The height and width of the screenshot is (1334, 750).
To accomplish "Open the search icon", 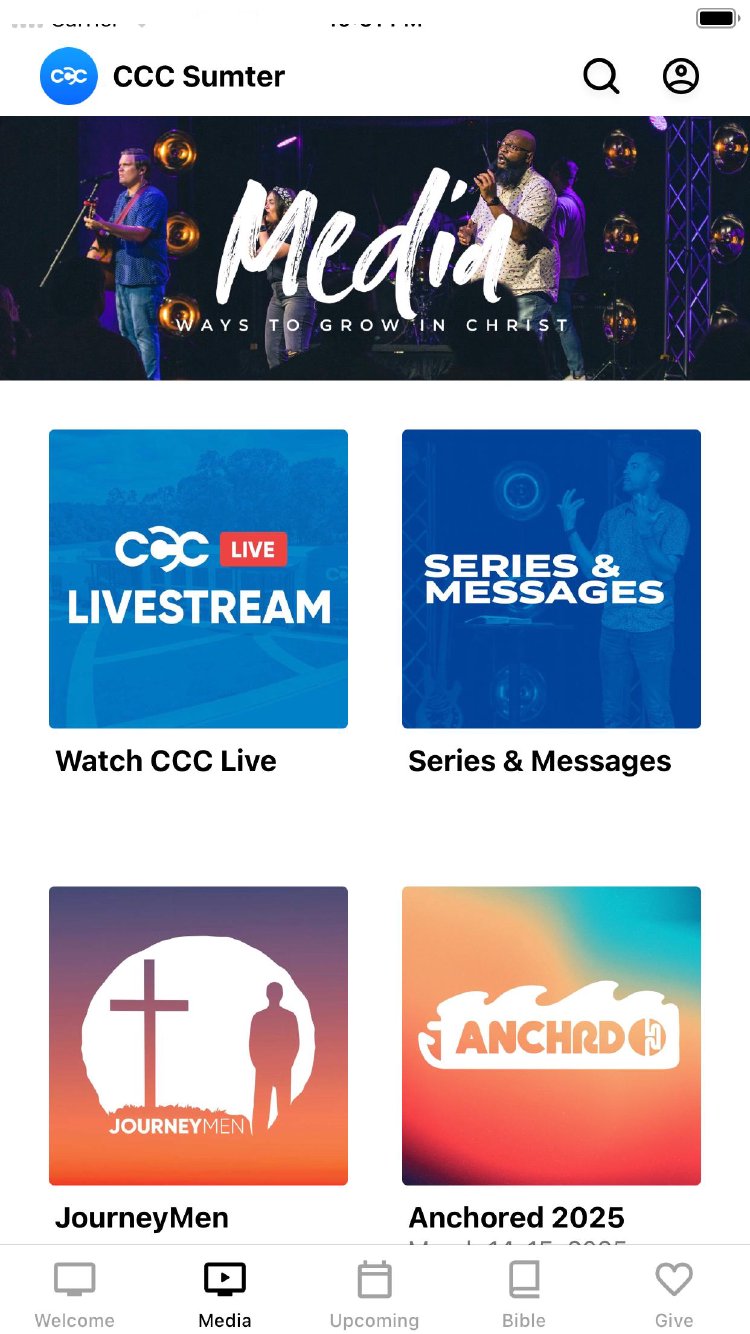I will (601, 76).
